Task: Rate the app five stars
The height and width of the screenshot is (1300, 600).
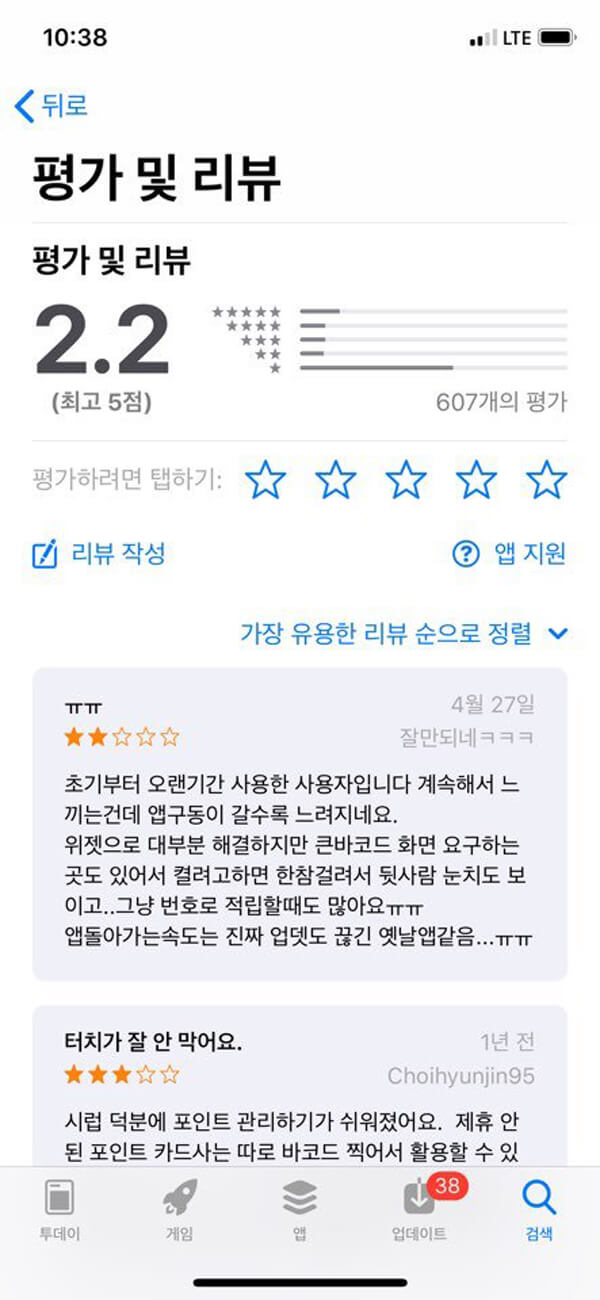Action: tap(546, 480)
